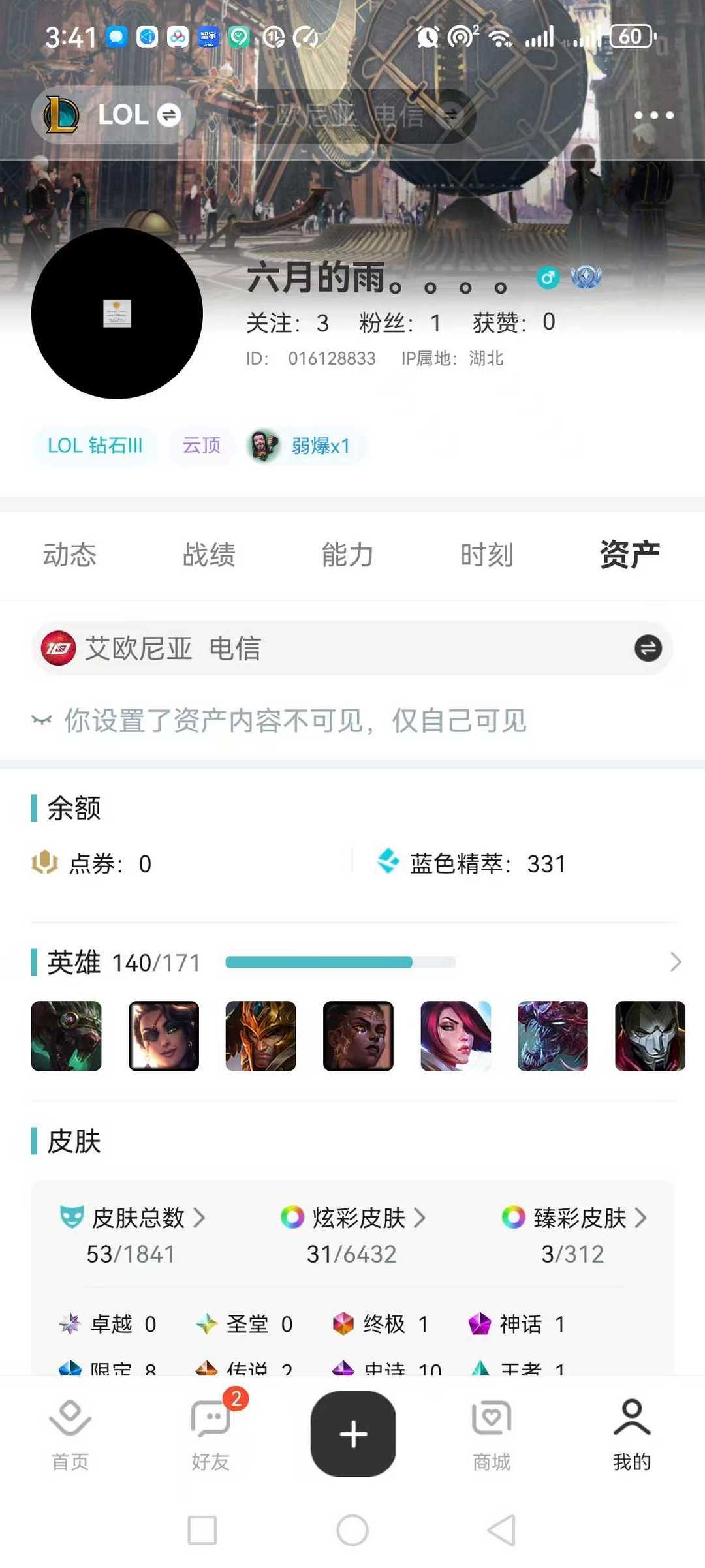Open the profile avatar picture
Screen dimensions: 705x1568
[117, 313]
